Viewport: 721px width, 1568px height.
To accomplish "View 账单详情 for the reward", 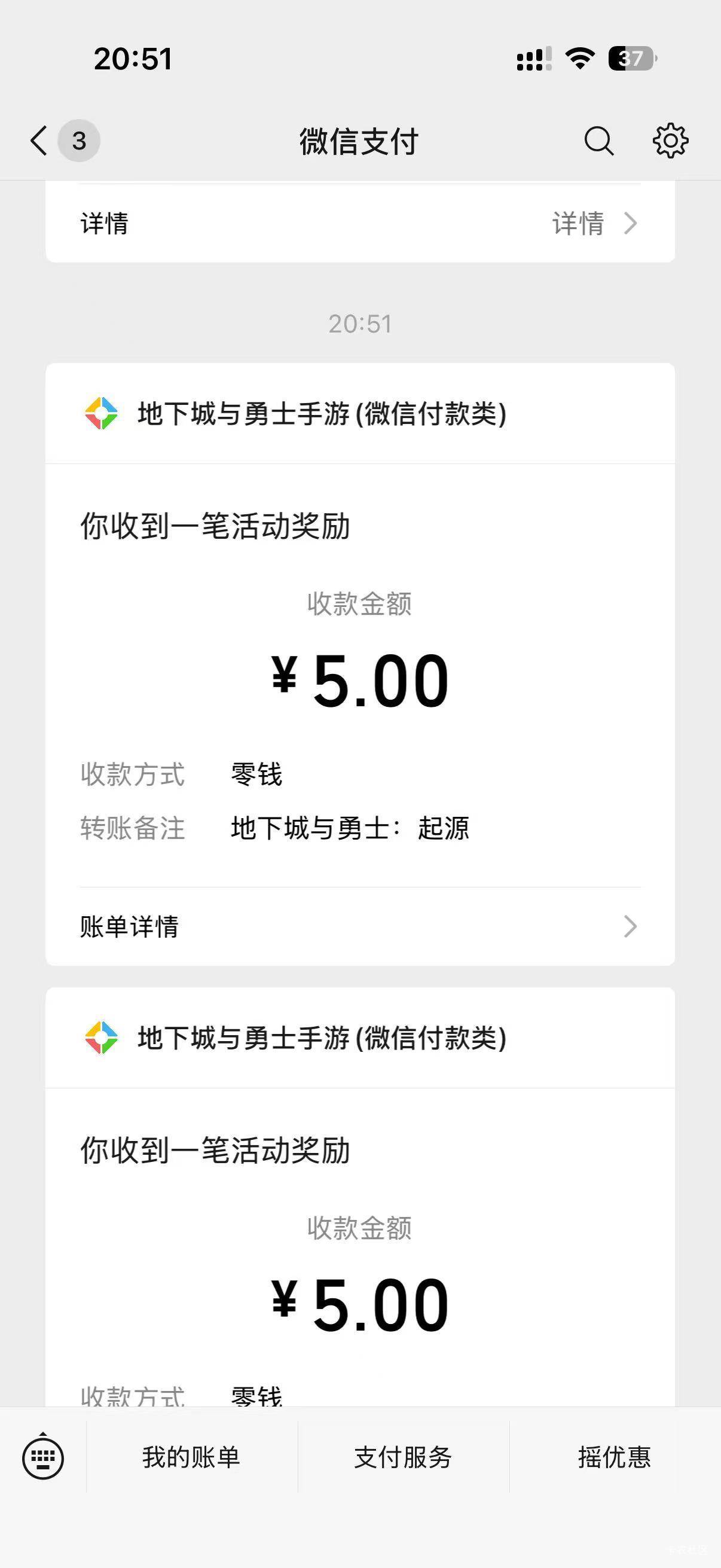I will click(360, 926).
